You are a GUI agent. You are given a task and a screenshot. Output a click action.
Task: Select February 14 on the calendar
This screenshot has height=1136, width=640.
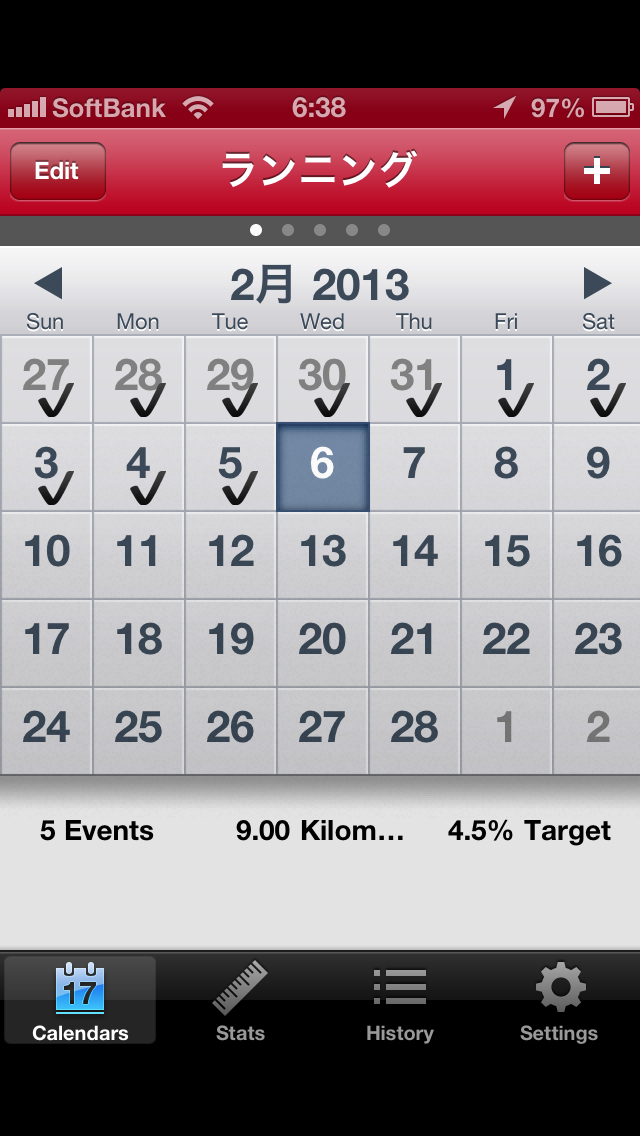click(x=414, y=555)
